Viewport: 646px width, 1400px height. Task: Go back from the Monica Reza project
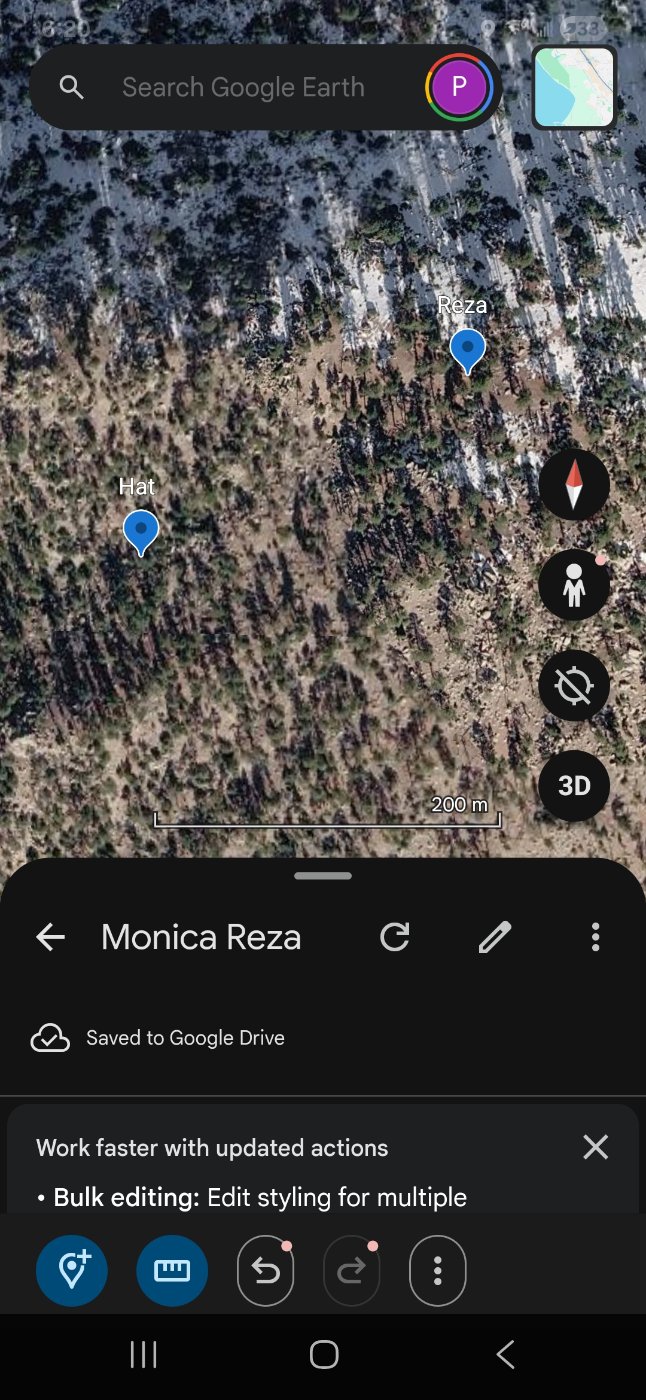50,937
